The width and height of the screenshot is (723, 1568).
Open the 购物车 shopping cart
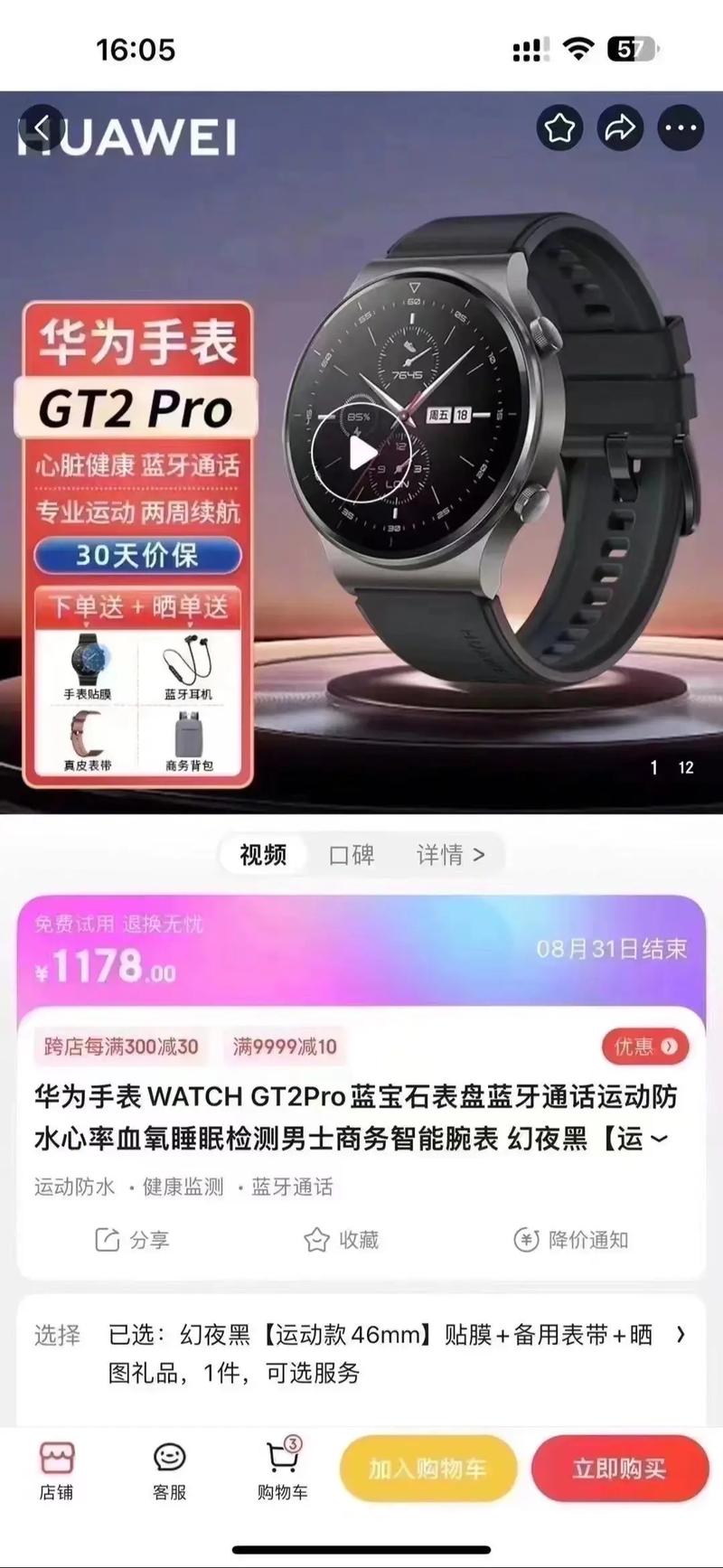282,1471
